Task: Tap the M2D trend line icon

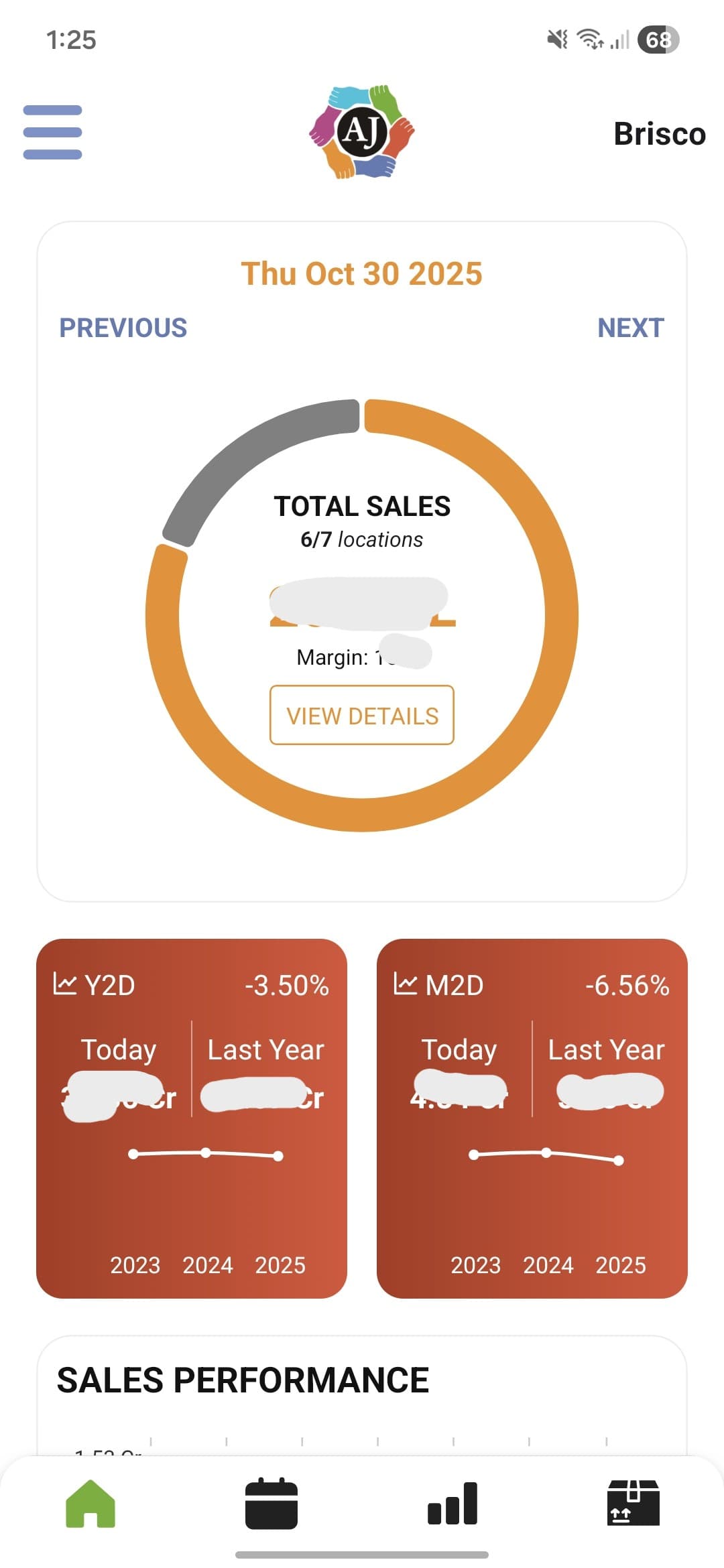Action: click(406, 983)
